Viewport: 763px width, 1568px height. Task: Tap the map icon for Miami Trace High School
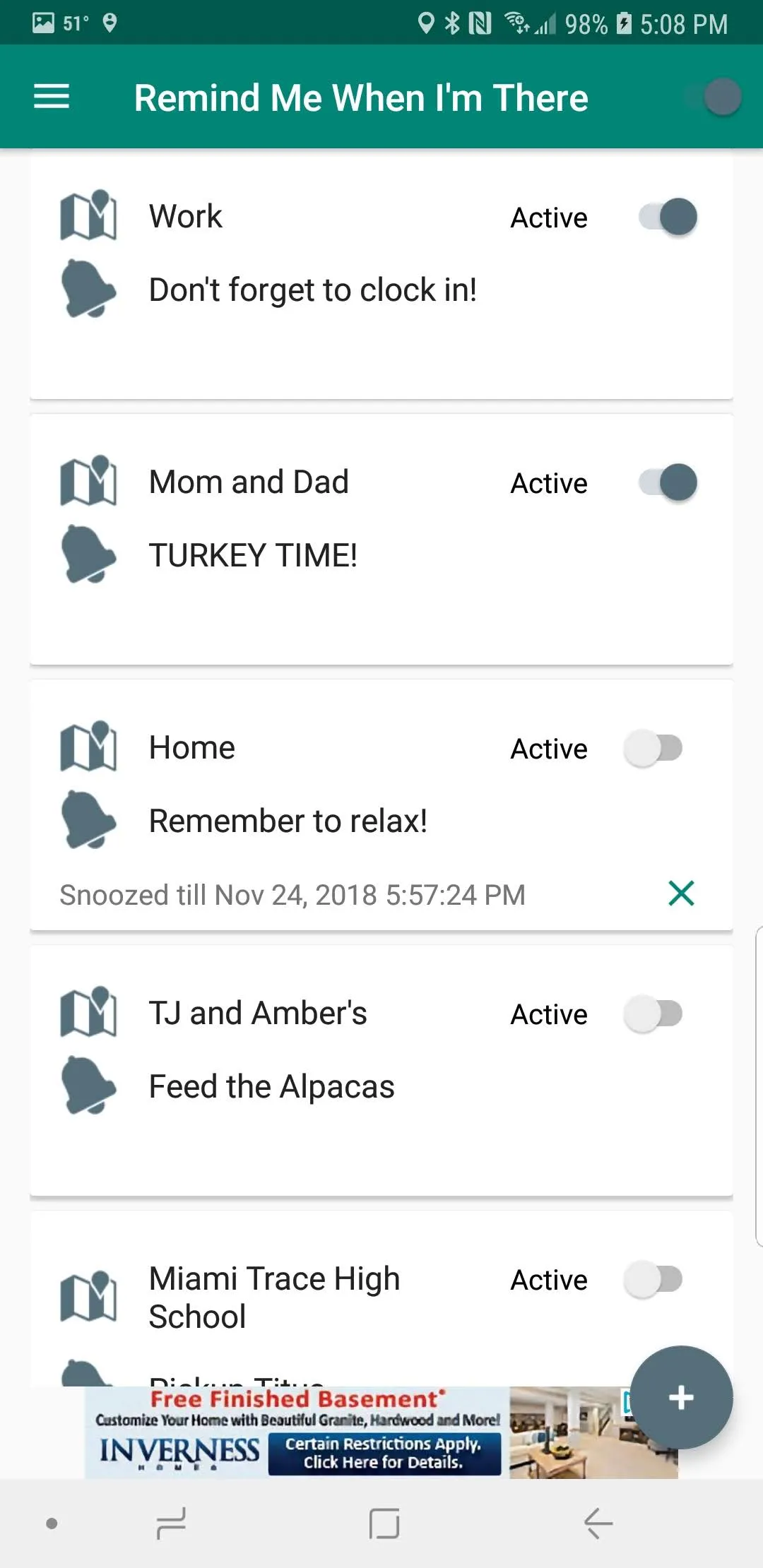[x=88, y=1296]
